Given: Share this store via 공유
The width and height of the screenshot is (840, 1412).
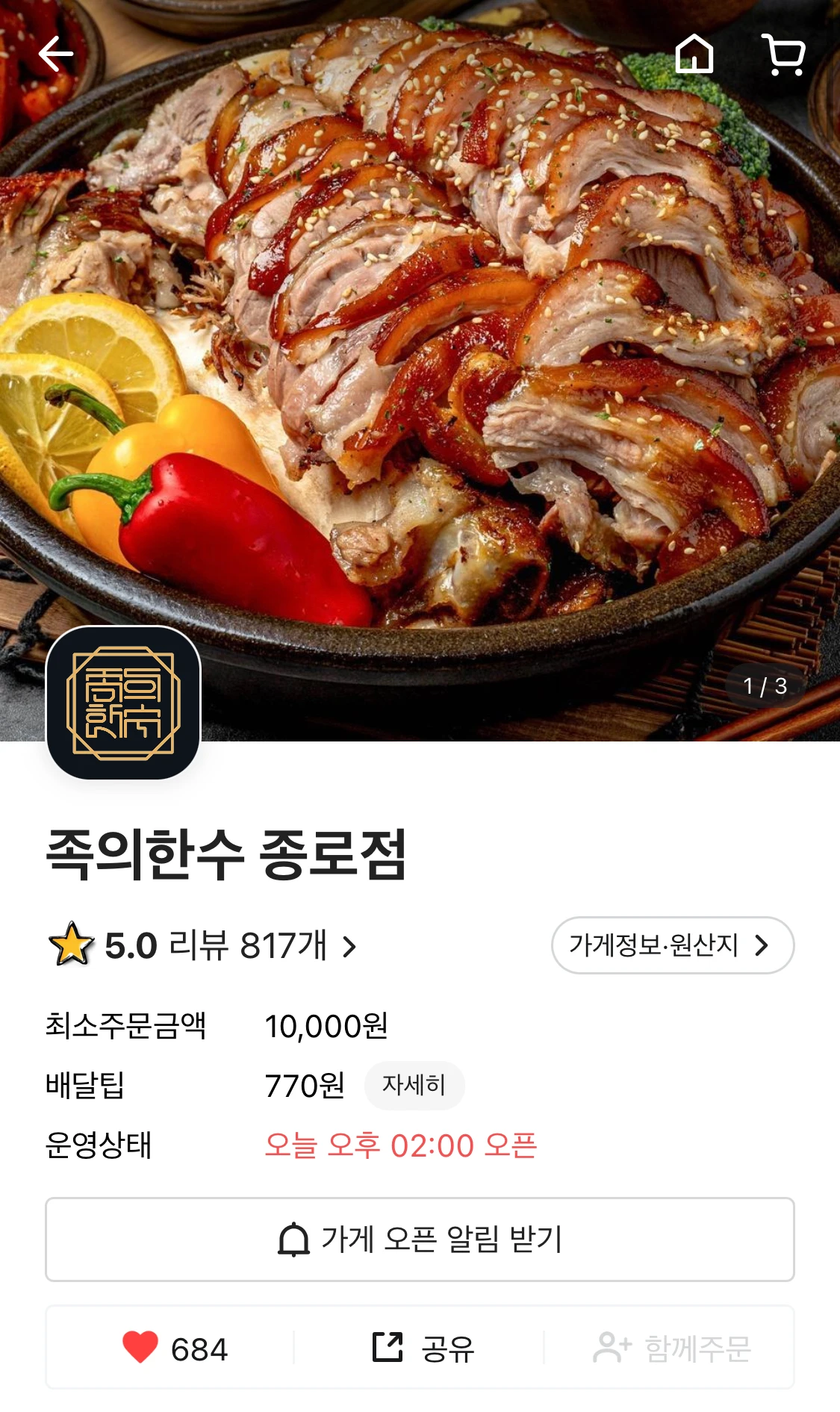Looking at the screenshot, I should 423,1348.
